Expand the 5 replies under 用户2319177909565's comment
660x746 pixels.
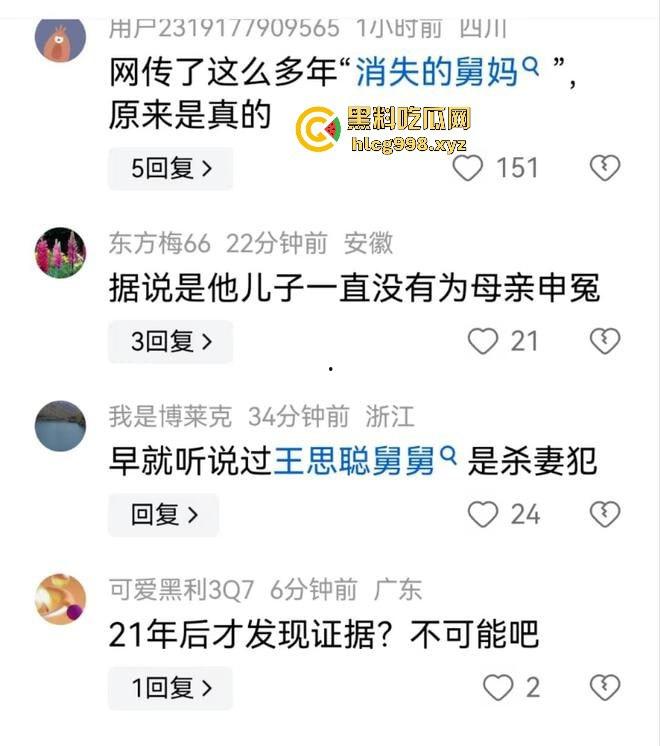coord(171,169)
